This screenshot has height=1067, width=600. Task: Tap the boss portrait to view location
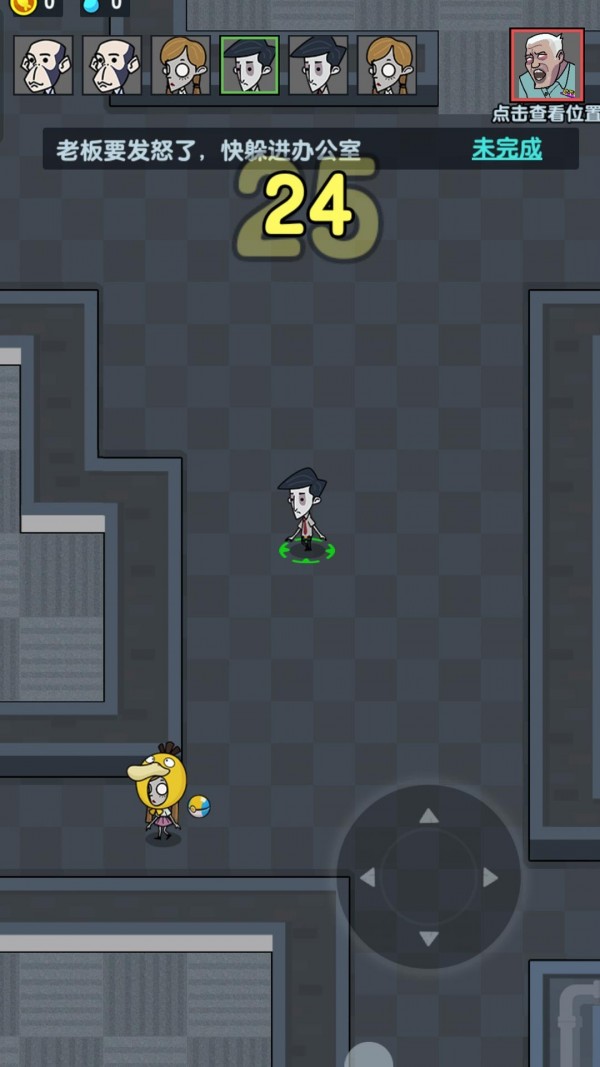tap(546, 65)
